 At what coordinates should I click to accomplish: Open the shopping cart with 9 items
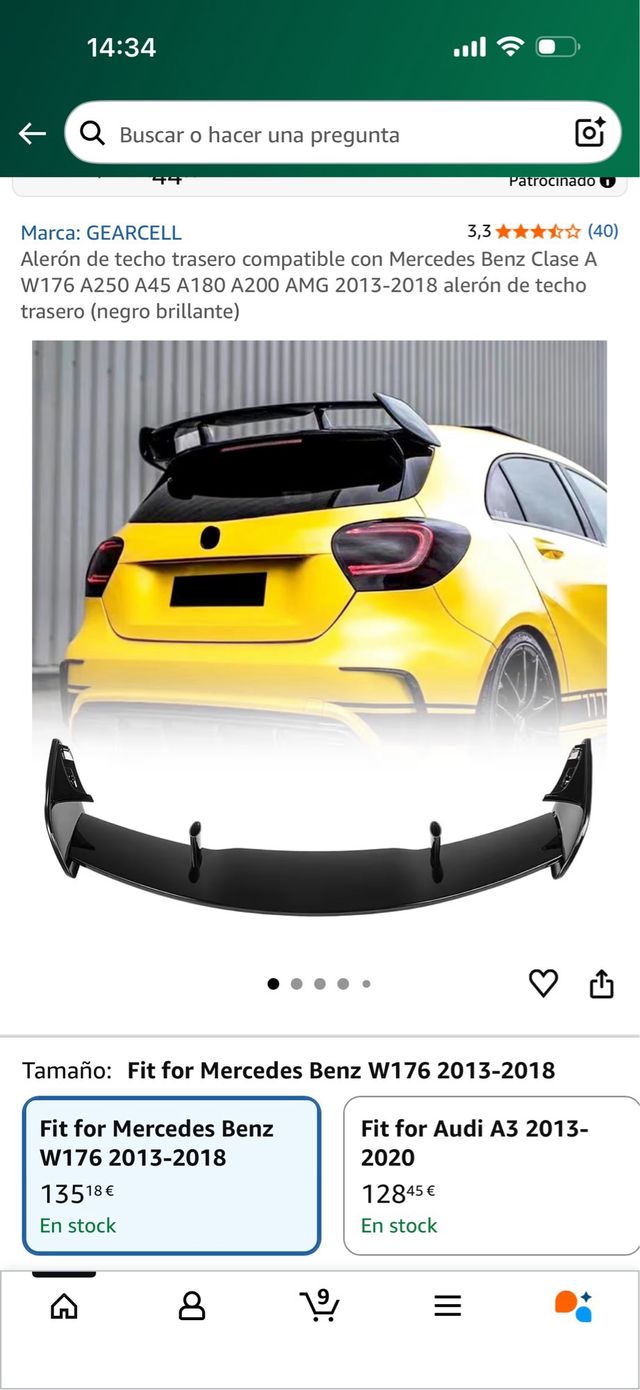tap(319, 1305)
